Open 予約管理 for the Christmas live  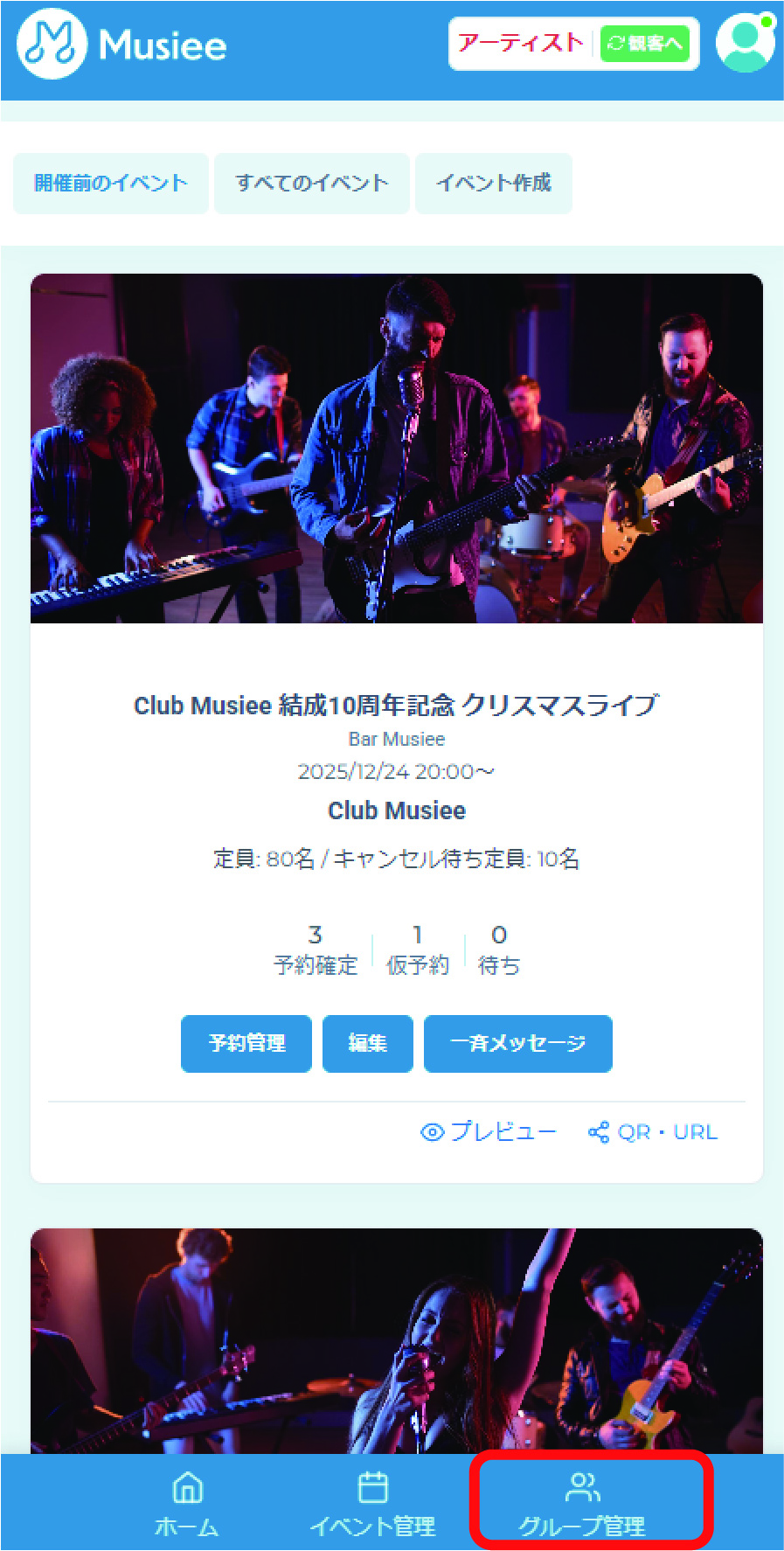246,1043
